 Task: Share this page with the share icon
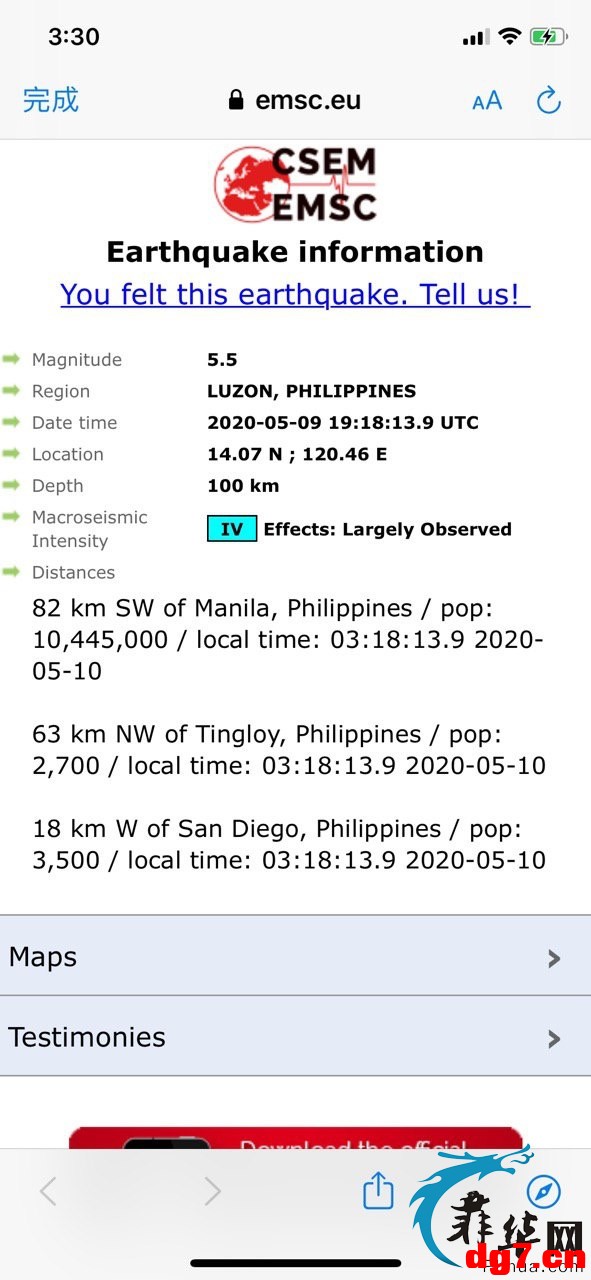point(378,1190)
